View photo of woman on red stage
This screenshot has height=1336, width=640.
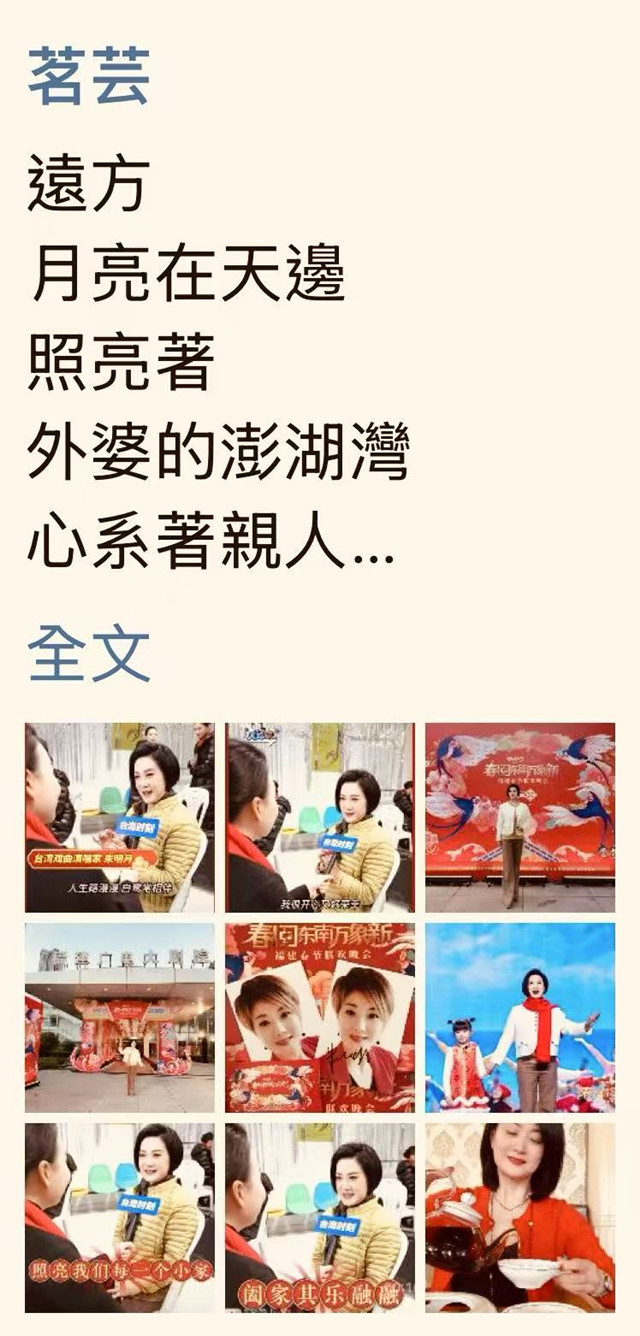pos(520,817)
